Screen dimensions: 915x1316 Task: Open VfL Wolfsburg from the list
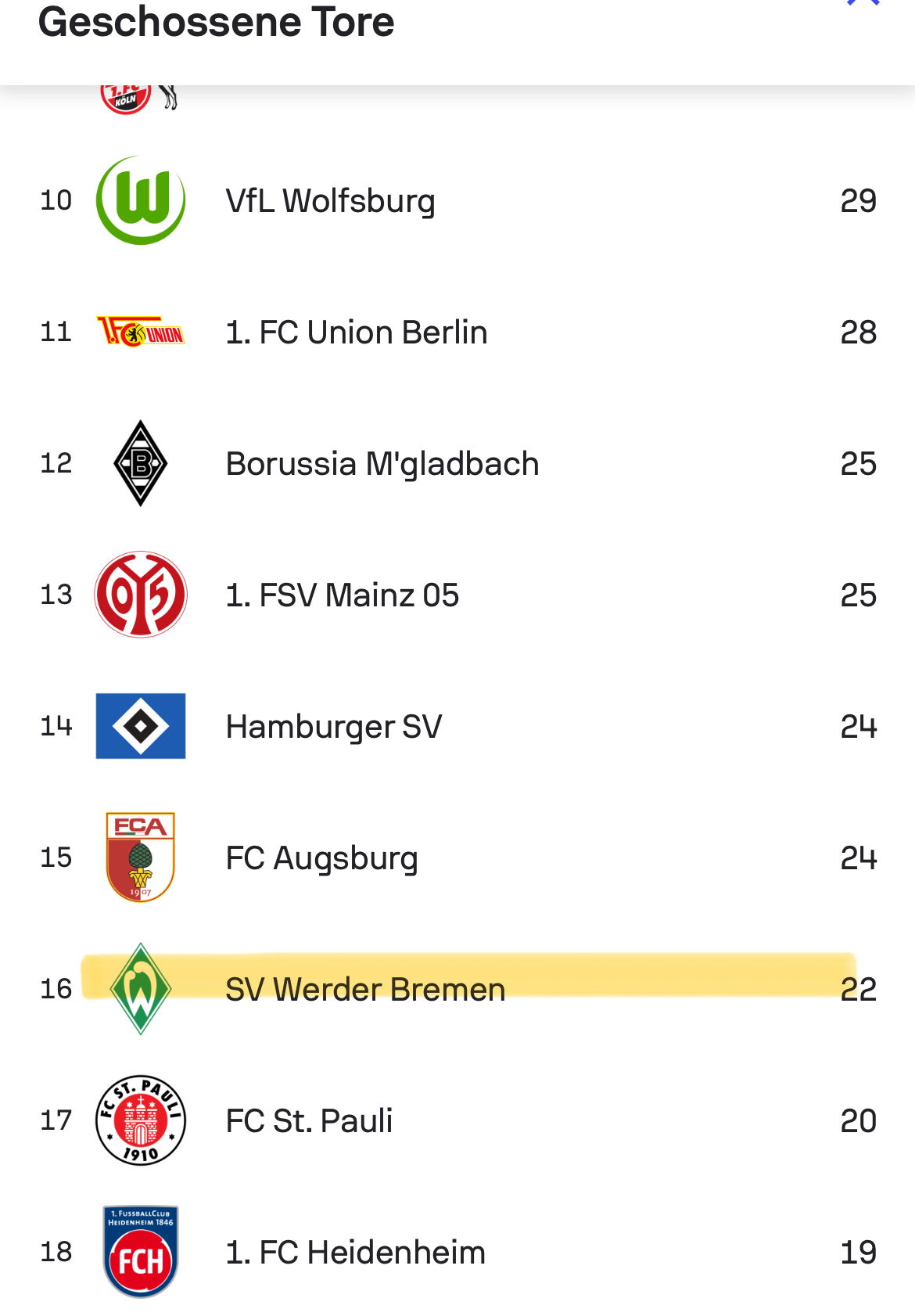tap(330, 201)
